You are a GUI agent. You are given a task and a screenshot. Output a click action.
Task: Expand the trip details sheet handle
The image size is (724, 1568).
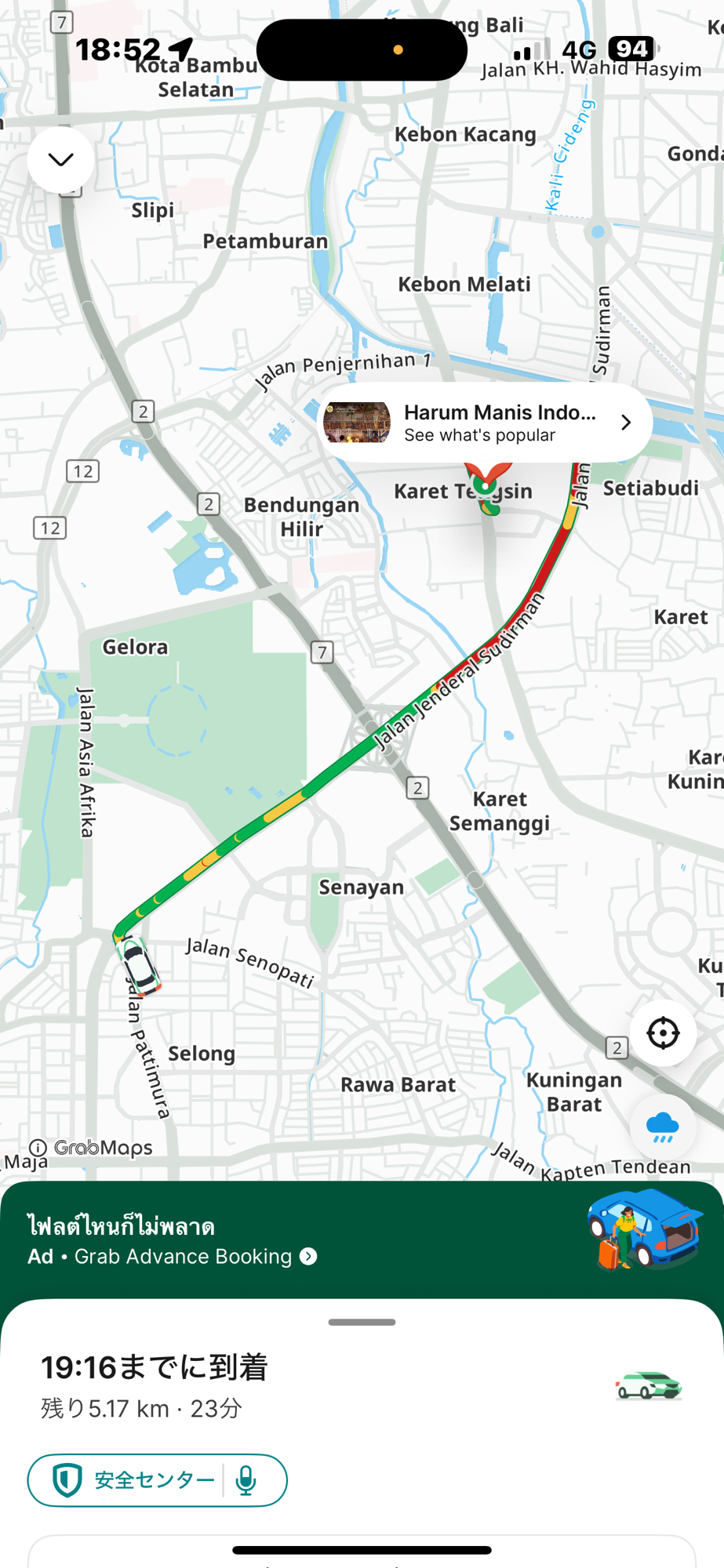[362, 1323]
